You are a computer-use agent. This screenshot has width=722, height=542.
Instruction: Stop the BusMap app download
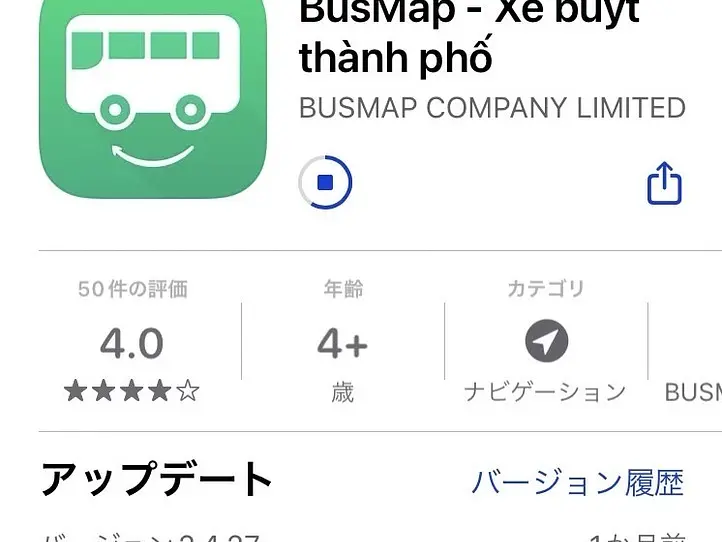click(325, 183)
